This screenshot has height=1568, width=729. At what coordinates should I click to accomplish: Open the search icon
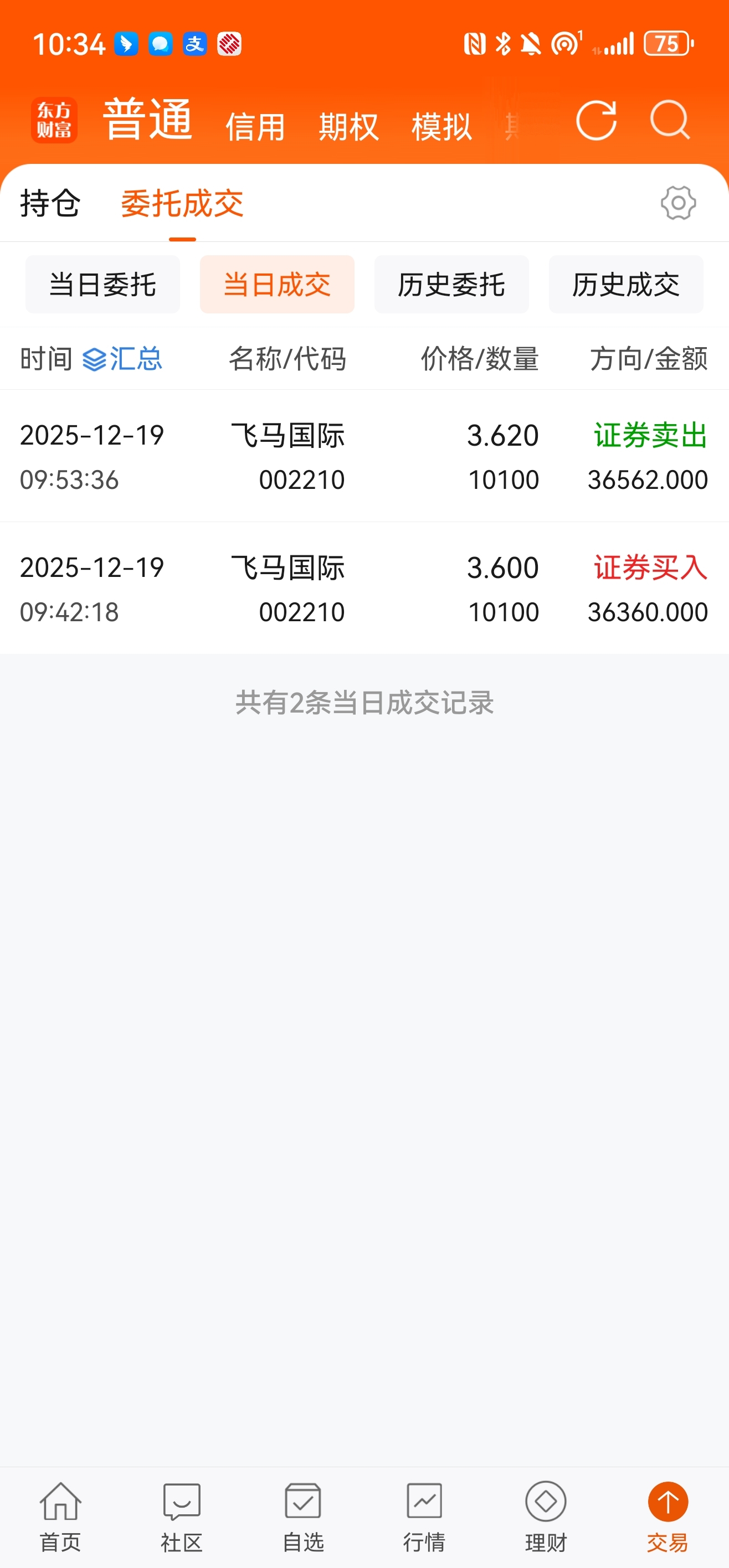click(669, 120)
